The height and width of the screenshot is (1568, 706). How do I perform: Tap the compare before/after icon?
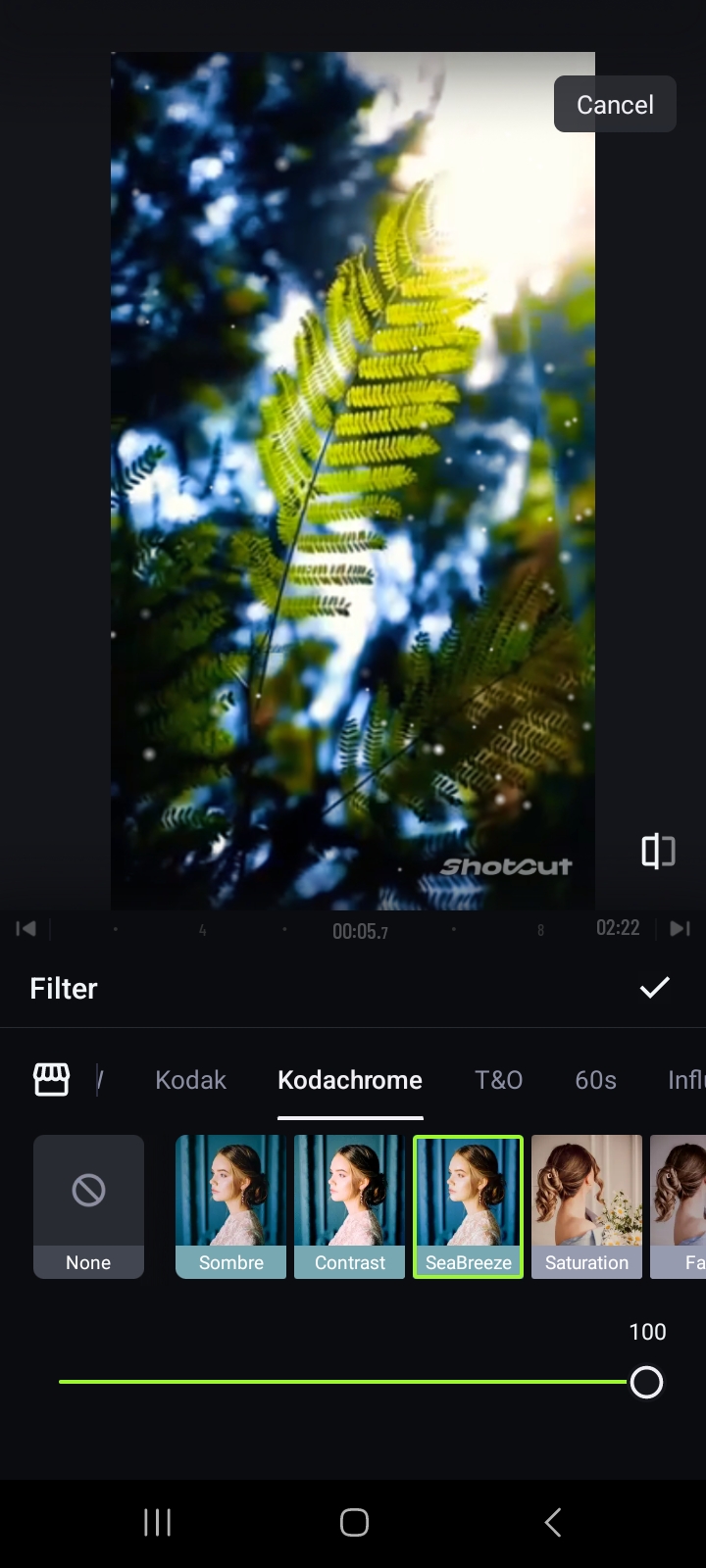658,851
